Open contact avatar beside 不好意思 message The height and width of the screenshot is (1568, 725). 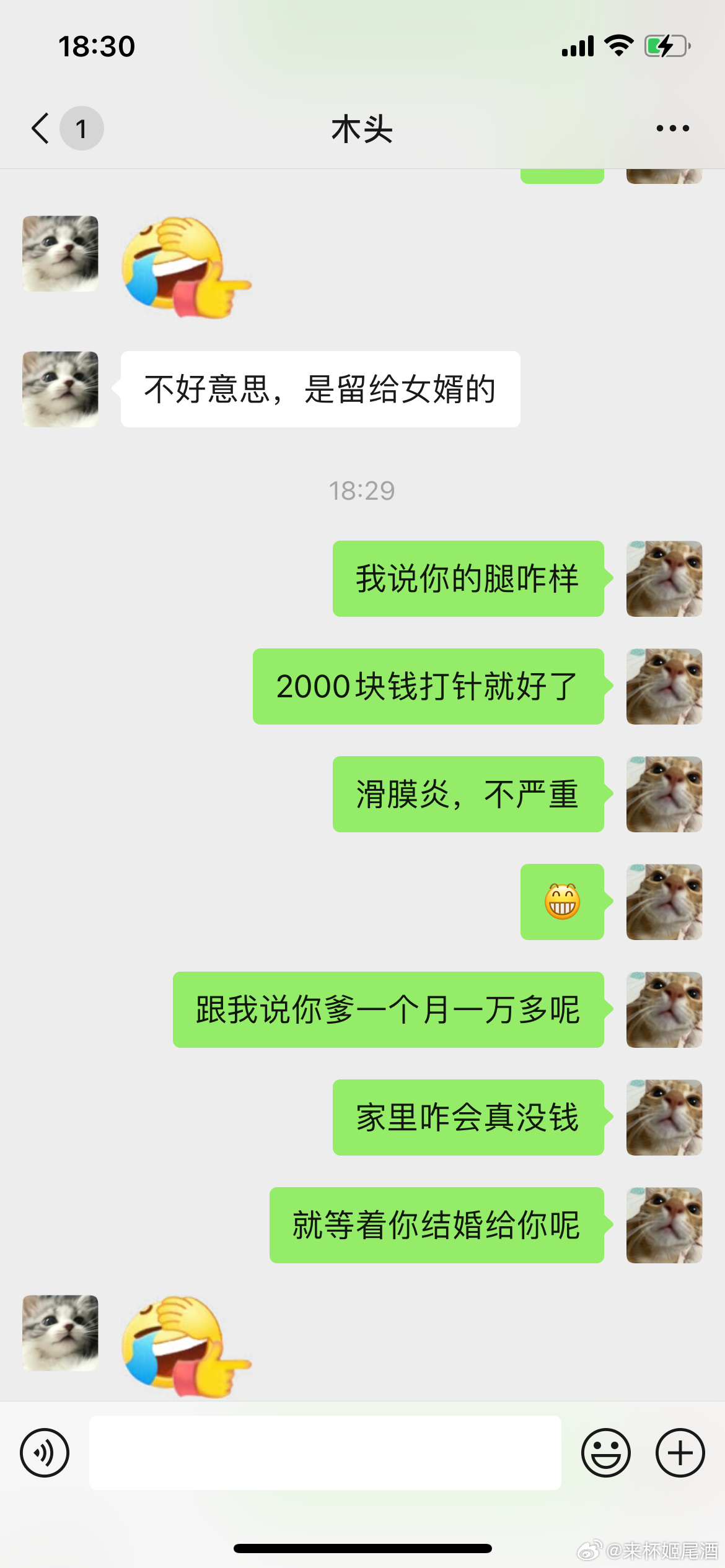click(60, 389)
